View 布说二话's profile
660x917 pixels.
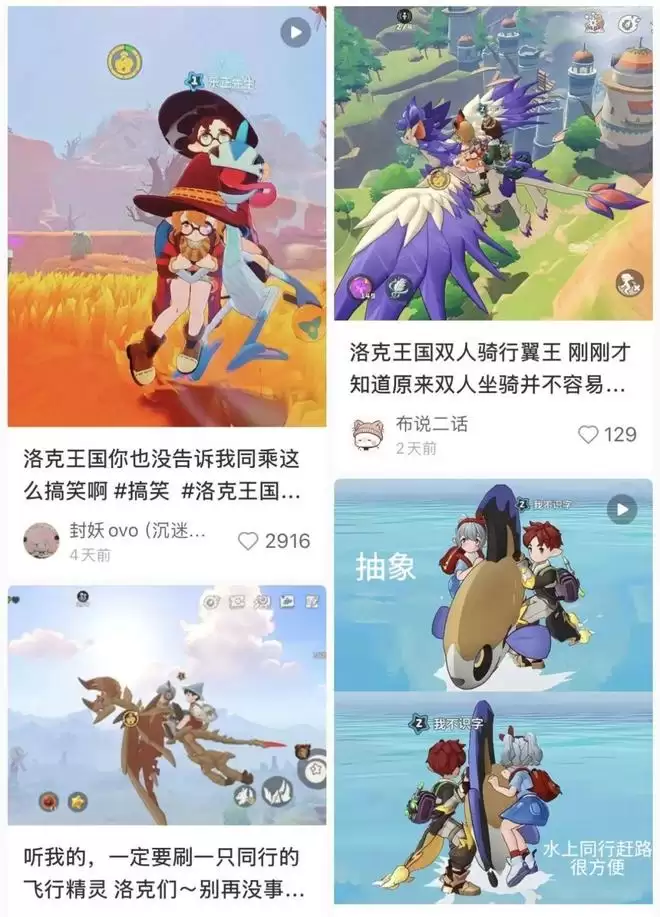coord(369,434)
